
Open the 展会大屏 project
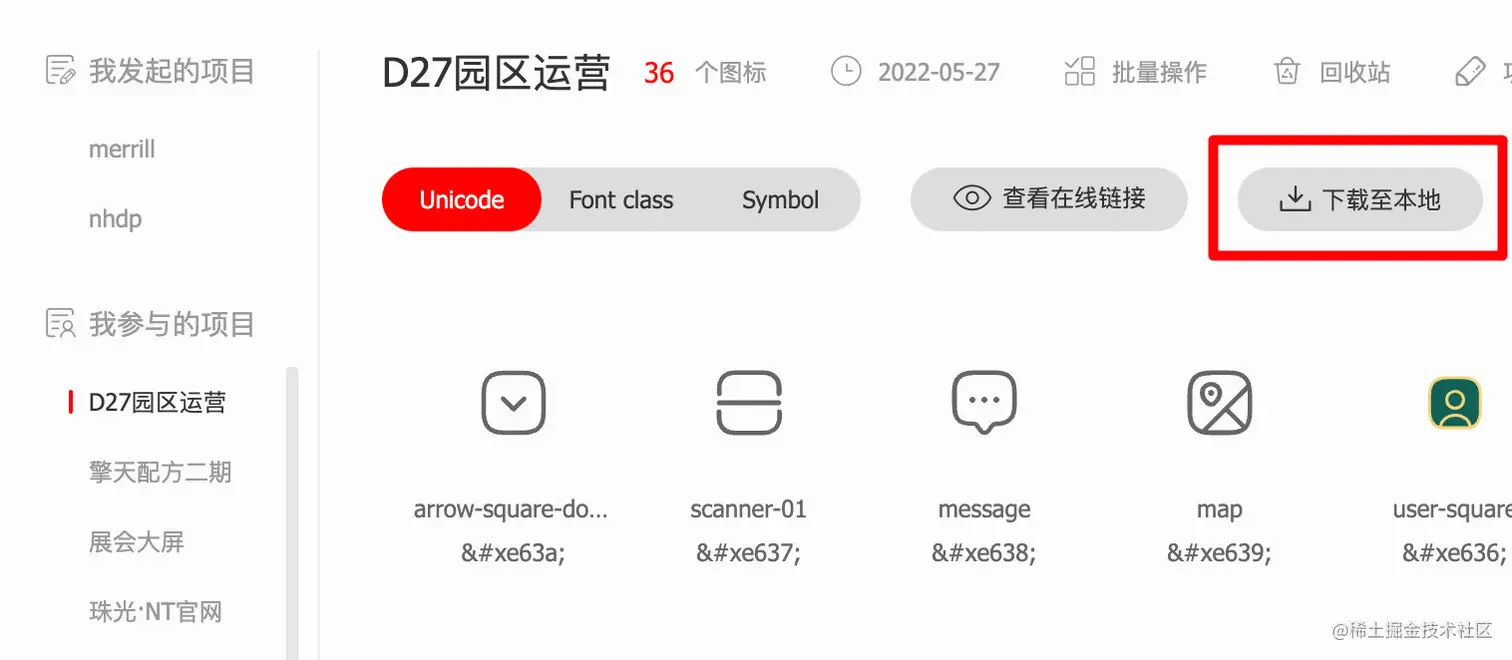[x=136, y=542]
